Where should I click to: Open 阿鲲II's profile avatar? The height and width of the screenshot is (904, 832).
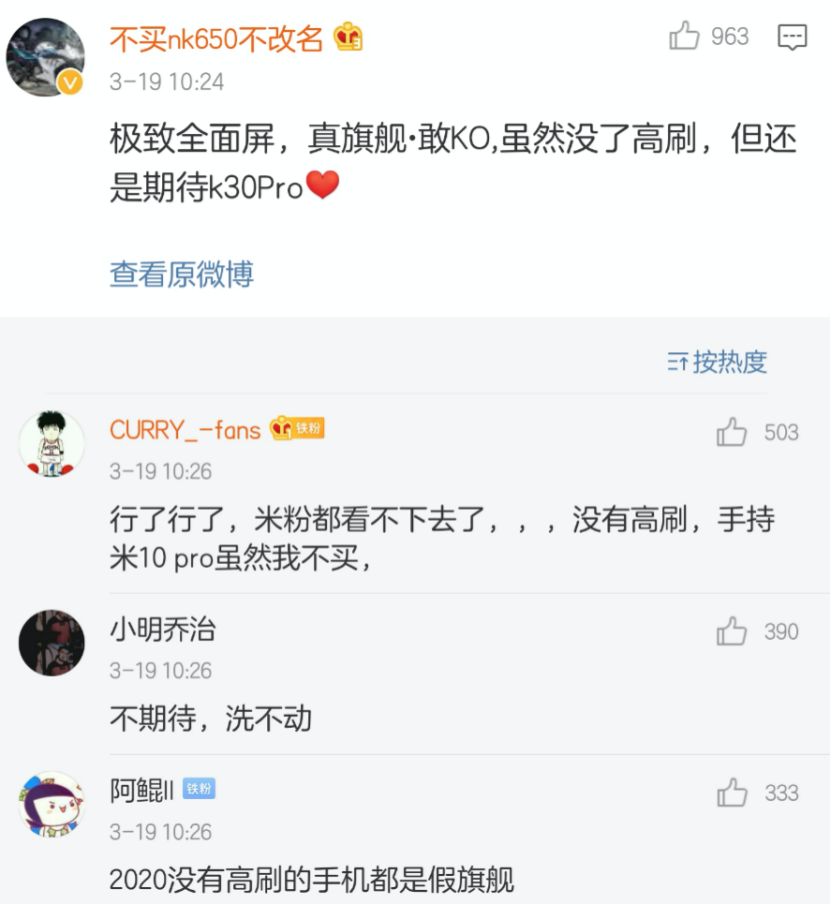(x=51, y=803)
